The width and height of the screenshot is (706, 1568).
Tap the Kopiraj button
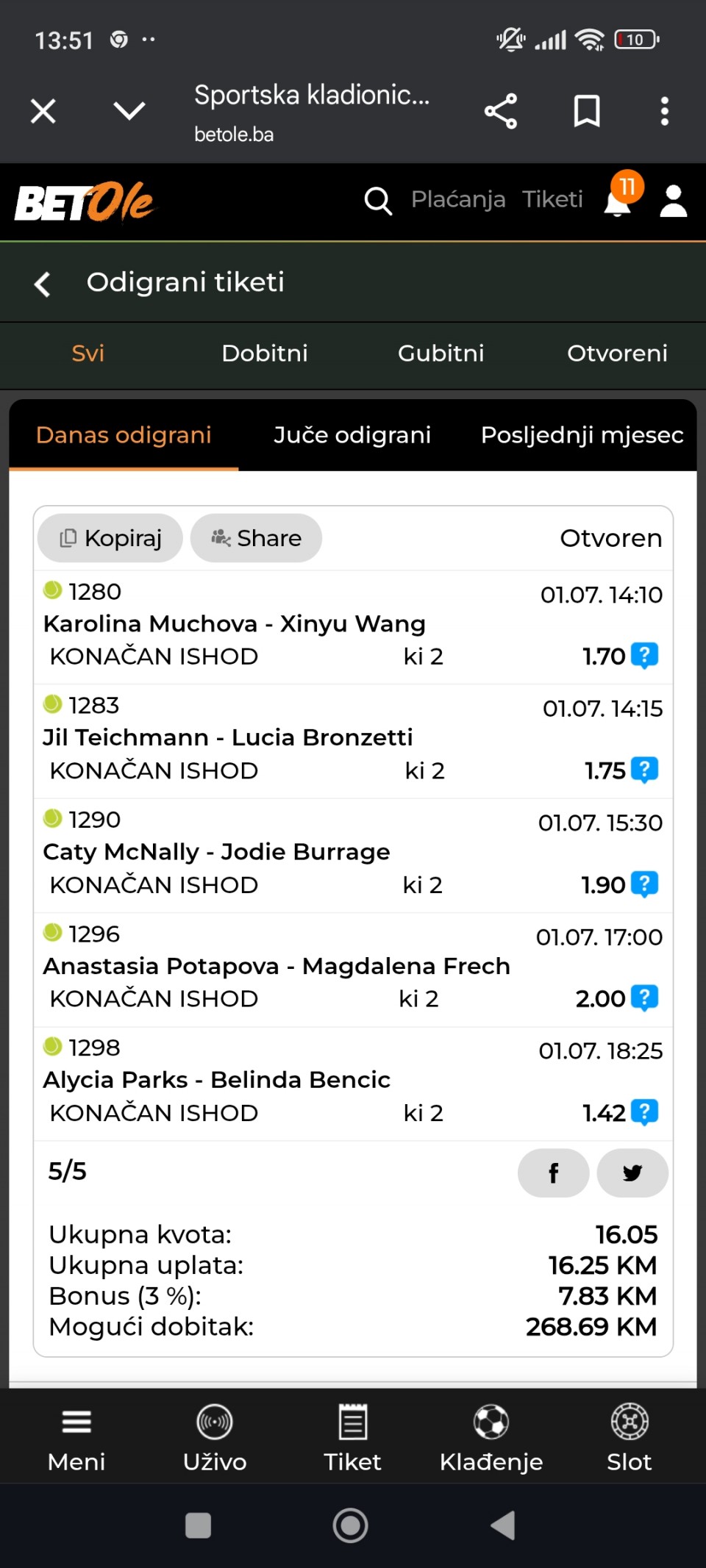point(110,538)
